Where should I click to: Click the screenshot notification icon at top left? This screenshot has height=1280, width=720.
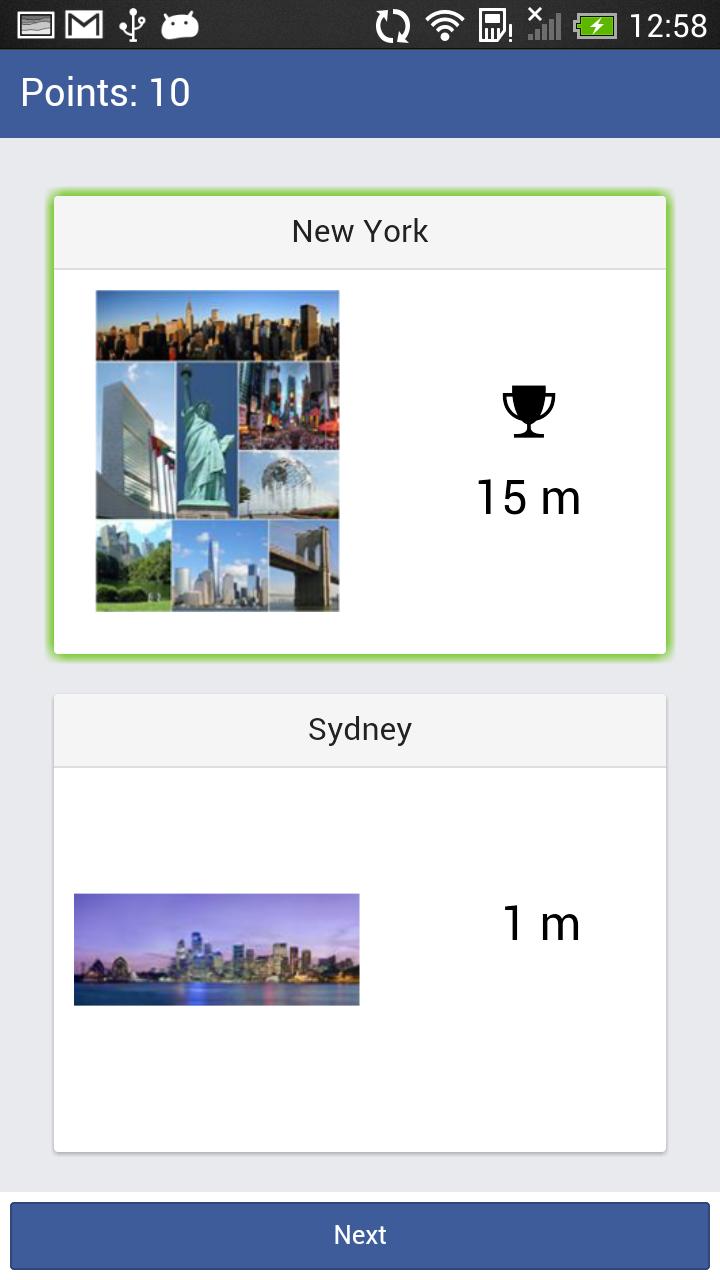pos(35,24)
